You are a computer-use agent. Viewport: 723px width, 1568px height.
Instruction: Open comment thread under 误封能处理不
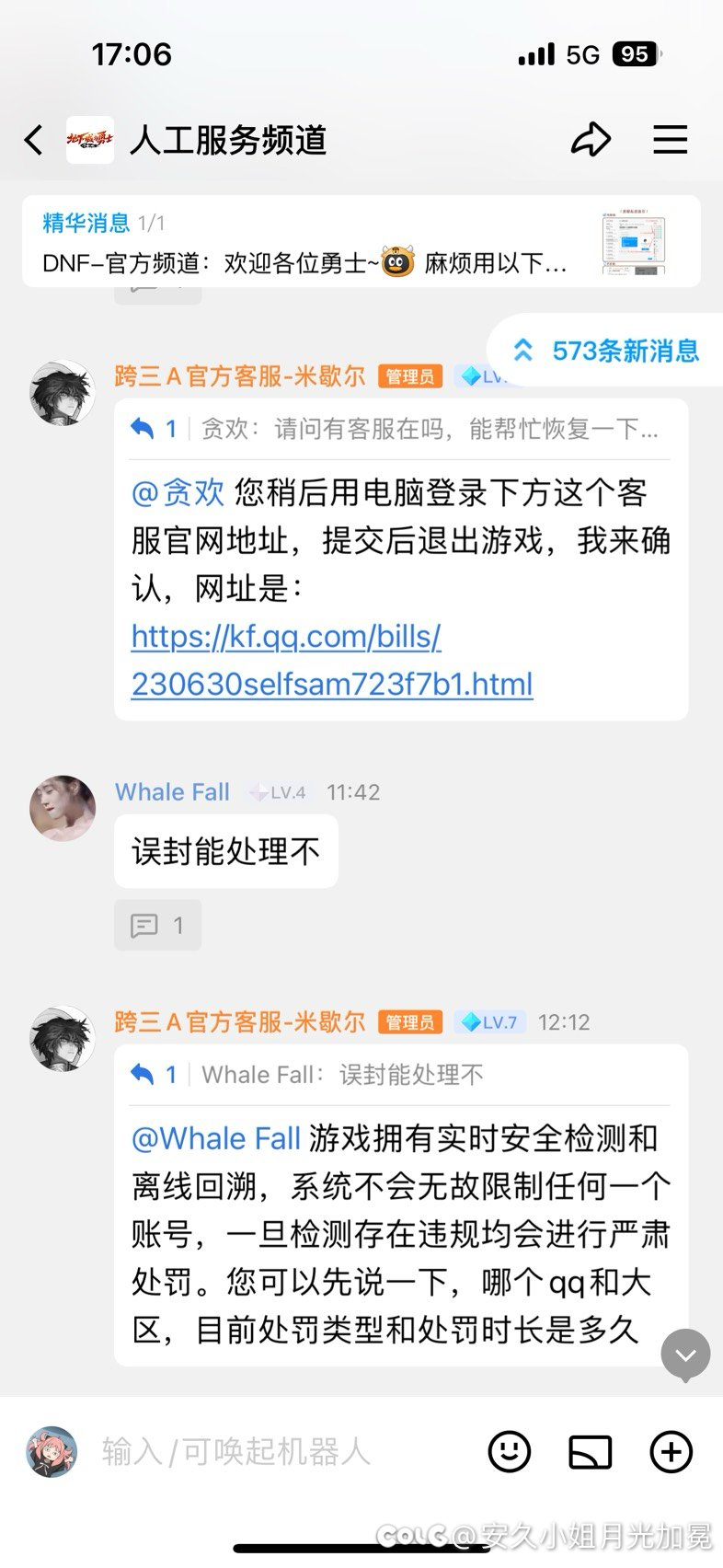pos(157,925)
